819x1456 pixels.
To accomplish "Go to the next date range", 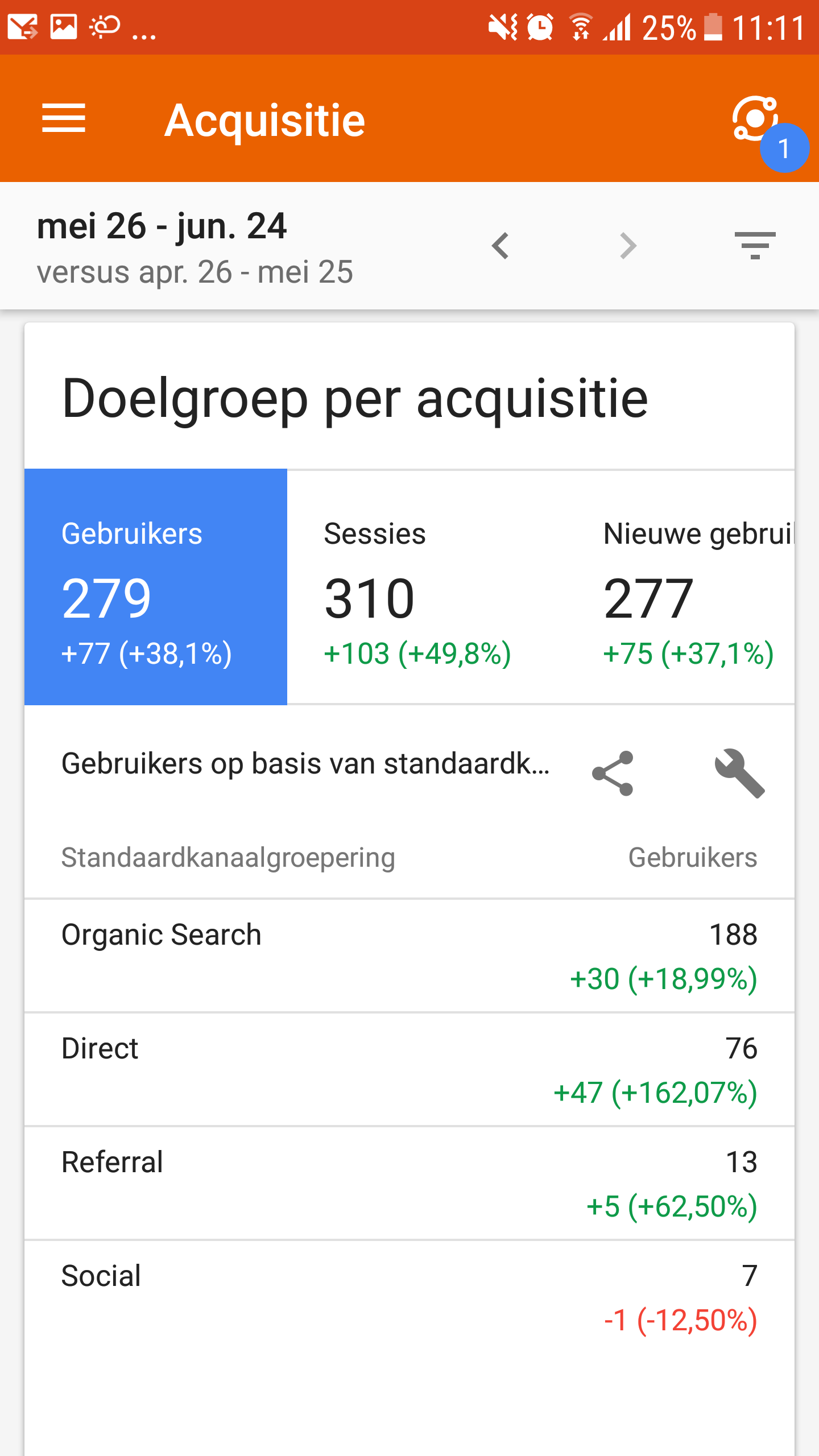I will pyautogui.click(x=628, y=246).
